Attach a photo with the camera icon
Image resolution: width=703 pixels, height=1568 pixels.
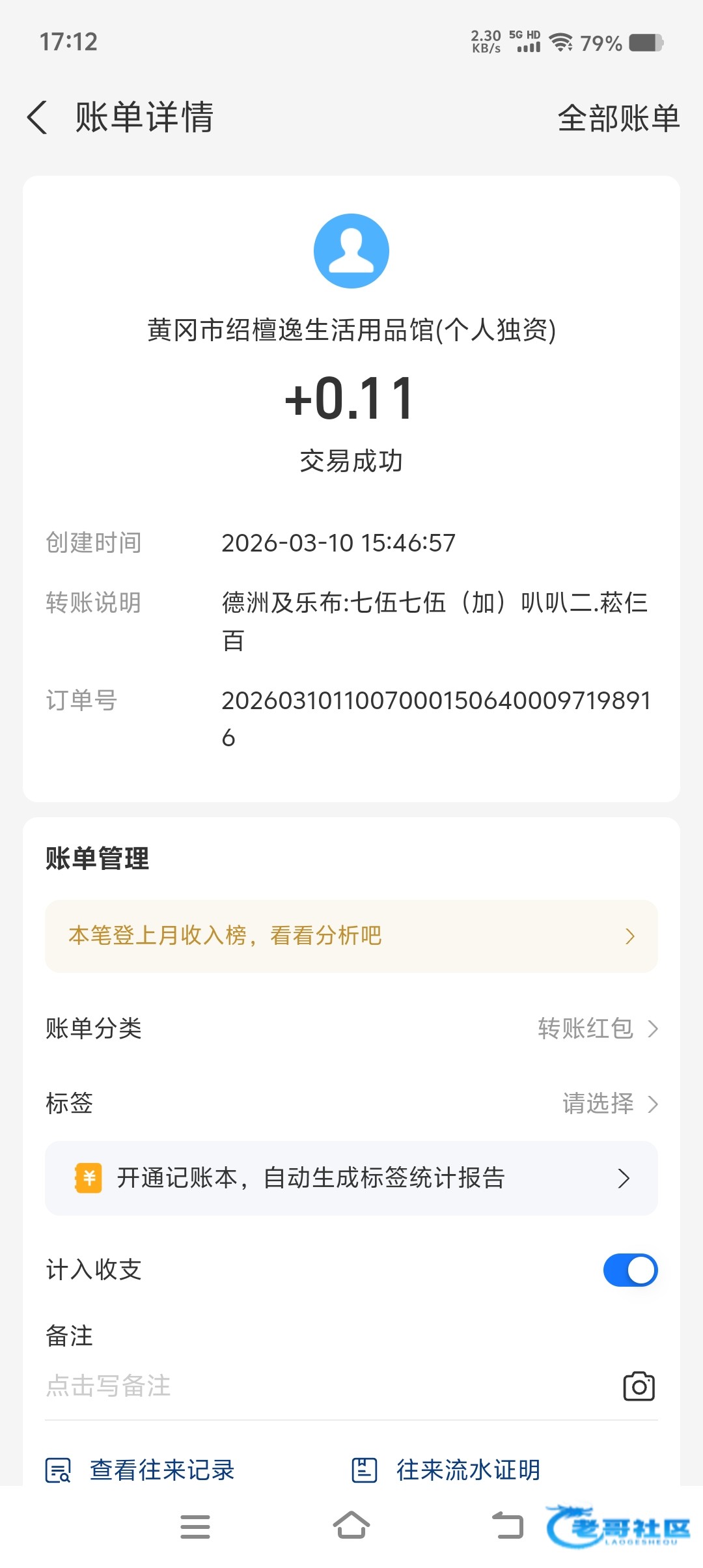(x=639, y=1386)
